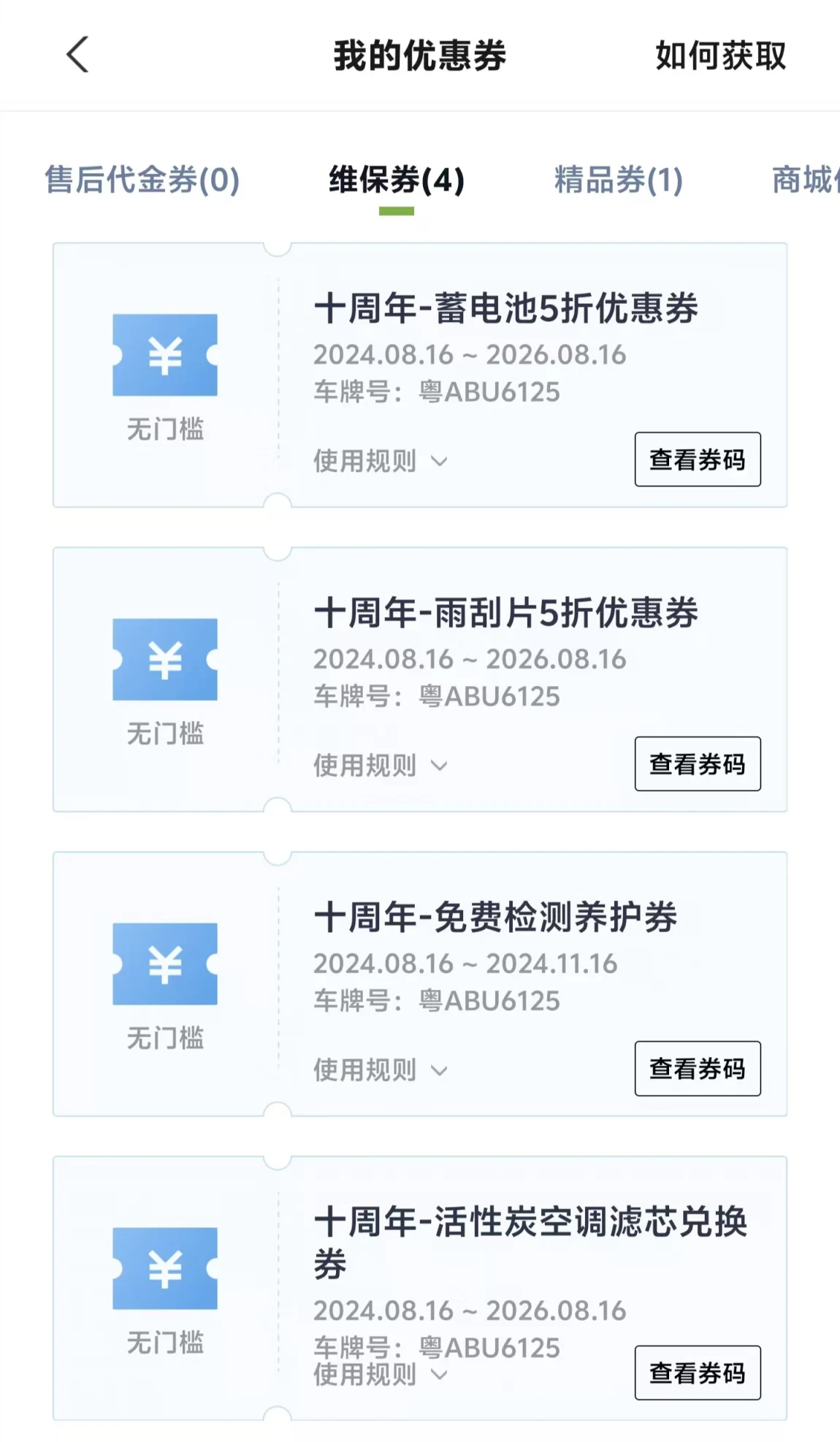View coupon code for 活性炭空调滤芯兑换券
Image resolution: width=840 pixels, height=1442 pixels.
click(x=698, y=1373)
